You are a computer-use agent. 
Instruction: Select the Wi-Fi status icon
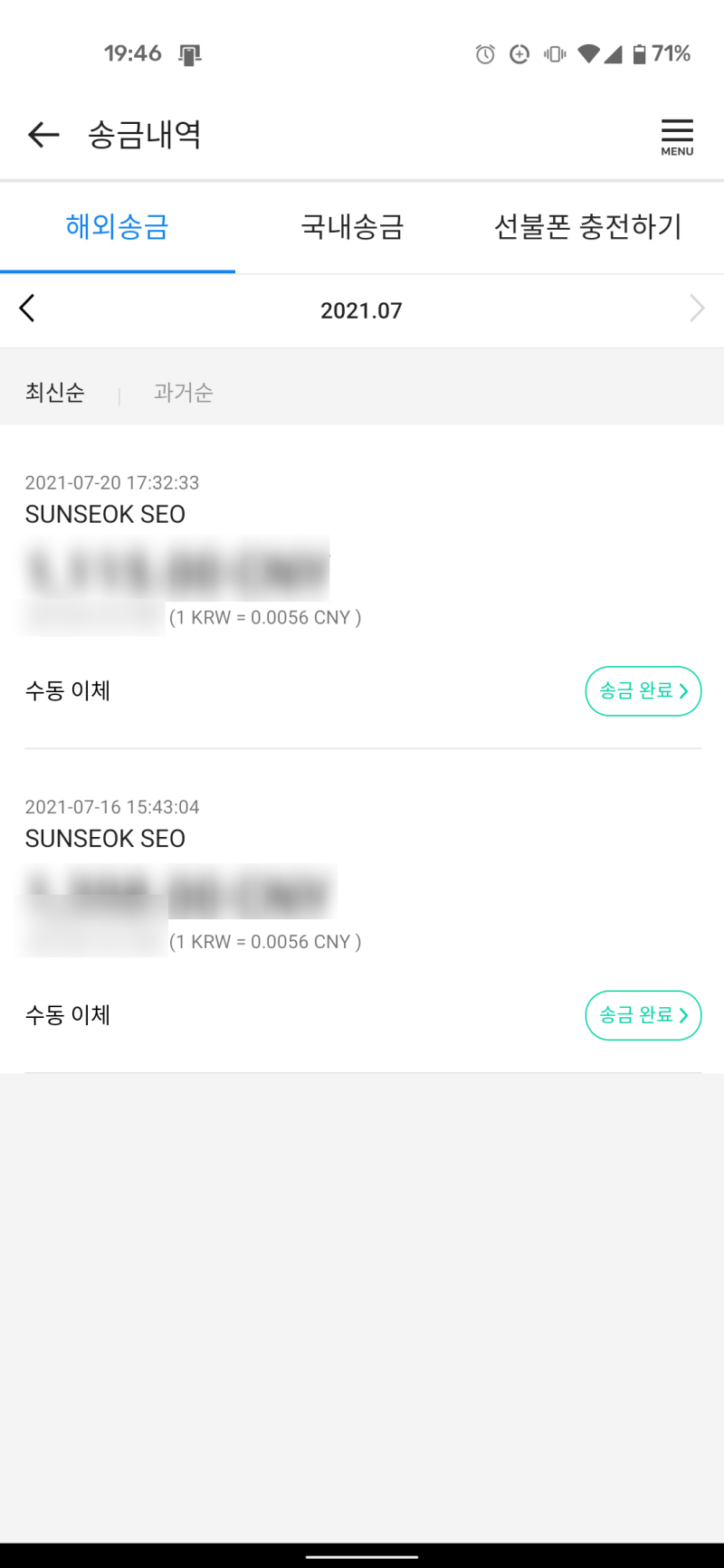pos(588,54)
